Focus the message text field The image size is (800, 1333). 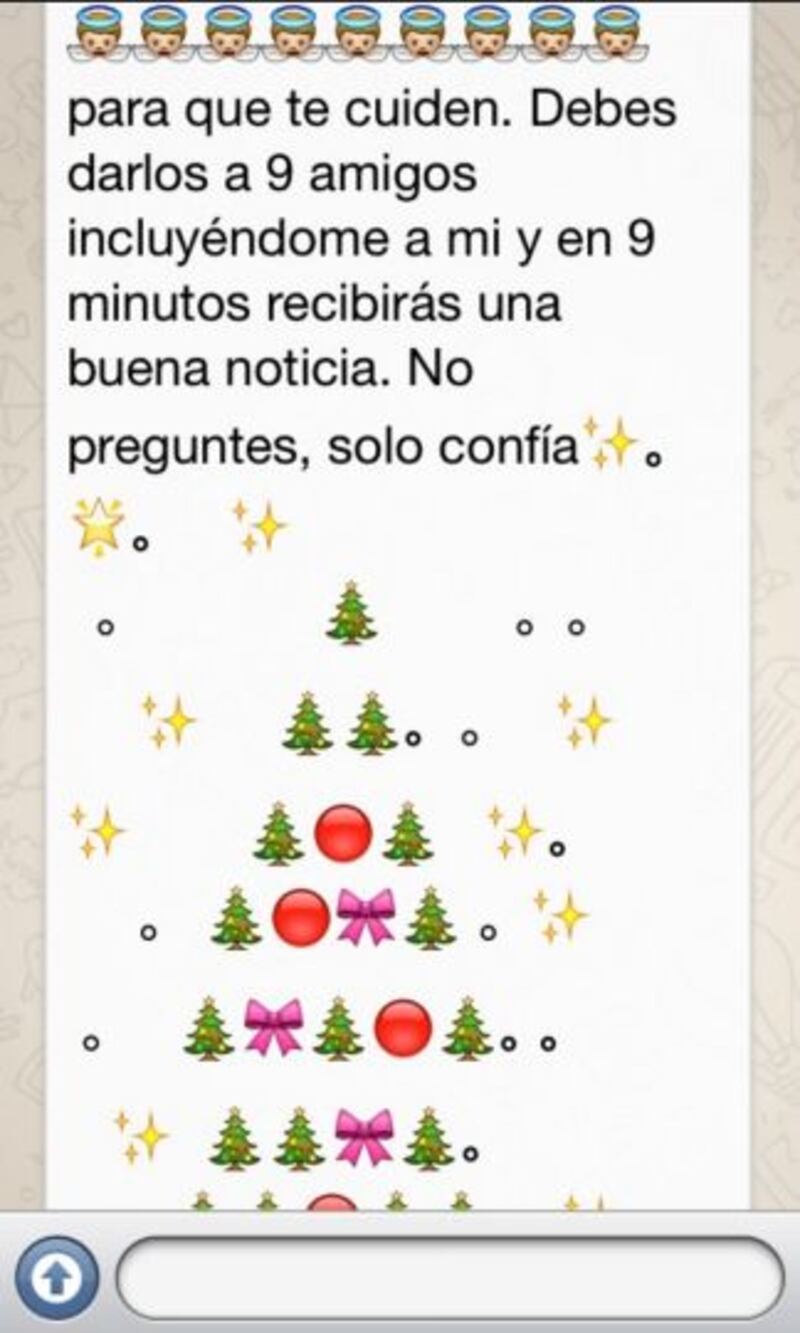[x=450, y=1278]
